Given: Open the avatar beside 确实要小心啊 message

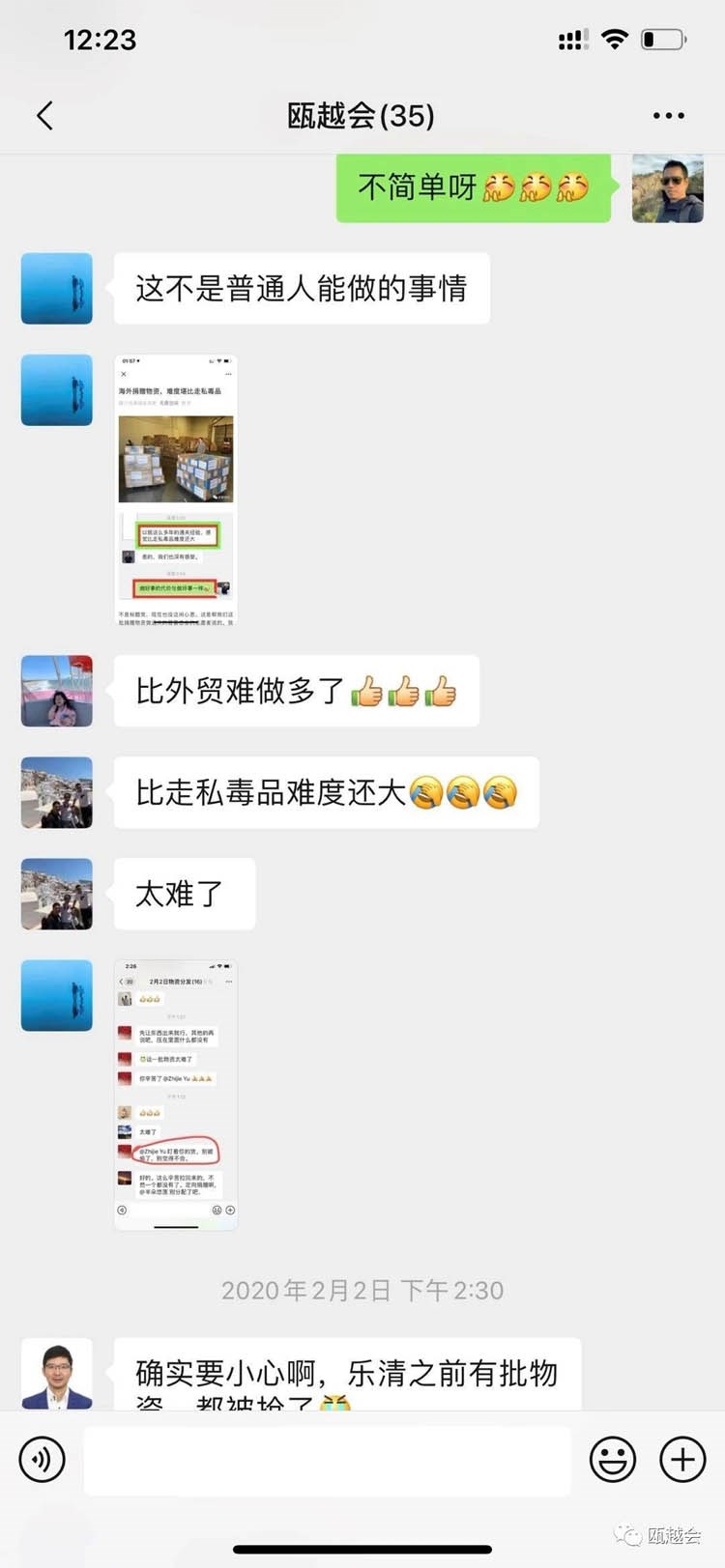Looking at the screenshot, I should [57, 1373].
